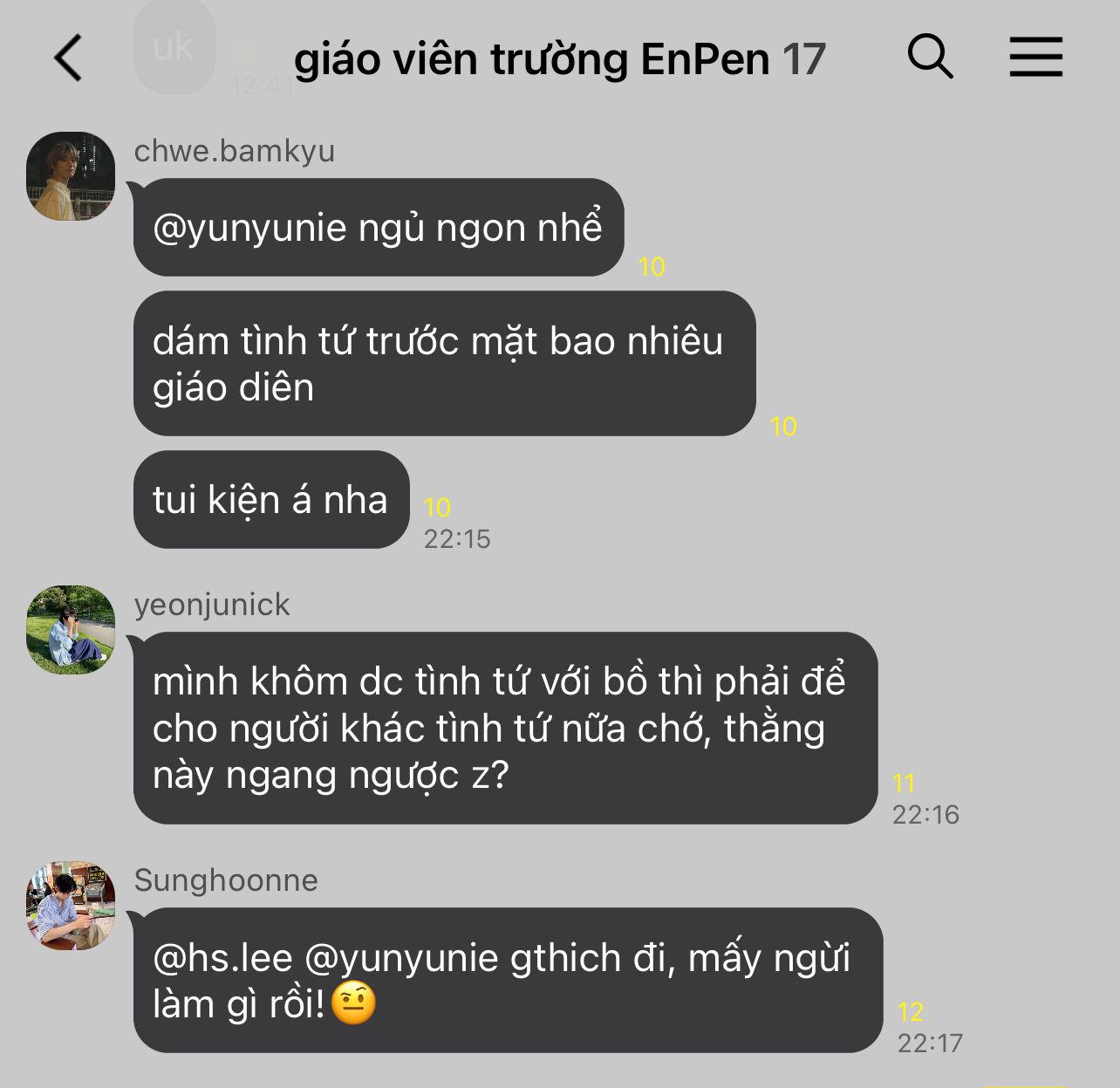Open yeonjunick's profile avatar
Image resolution: width=1120 pixels, height=1088 pixels.
pos(71,629)
